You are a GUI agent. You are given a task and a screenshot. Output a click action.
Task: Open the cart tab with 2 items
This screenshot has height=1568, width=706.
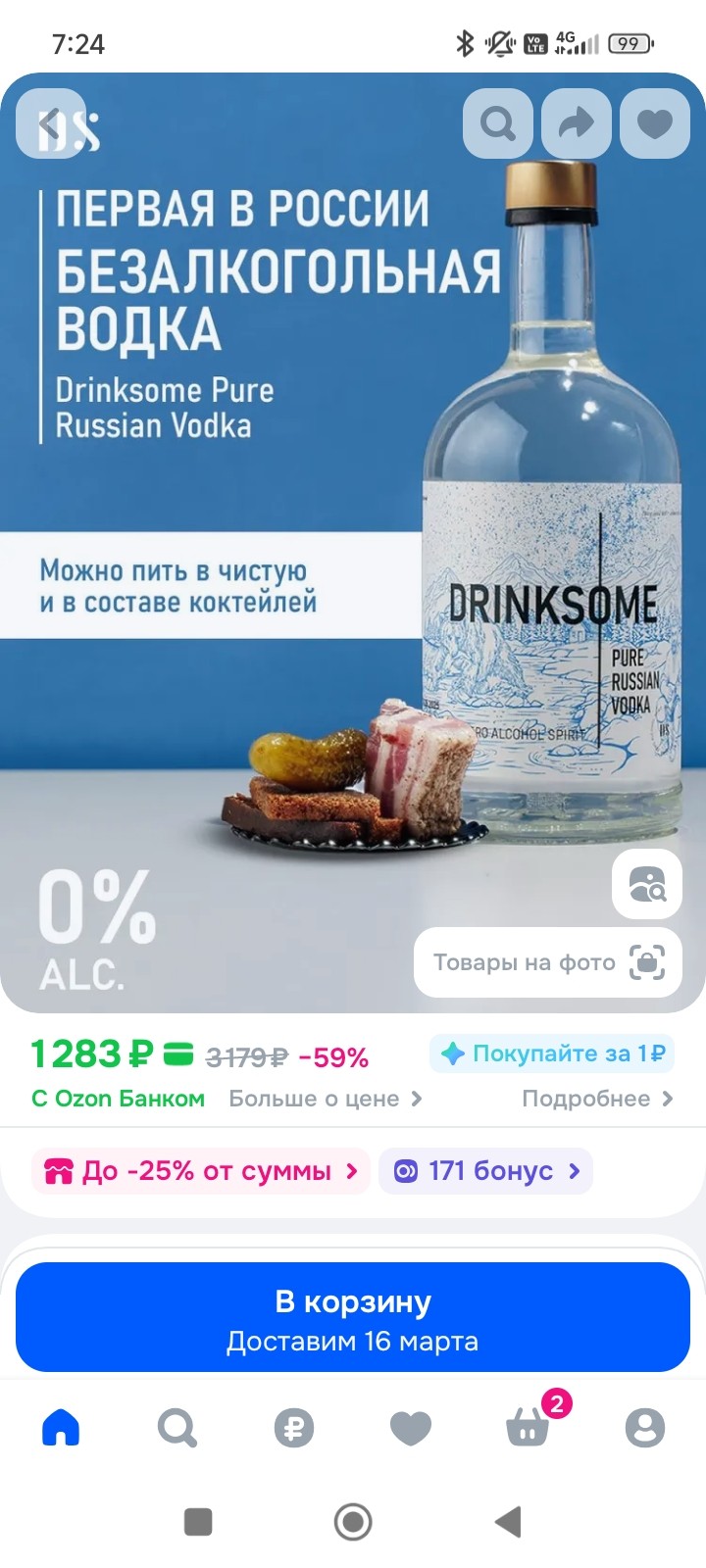(529, 1428)
